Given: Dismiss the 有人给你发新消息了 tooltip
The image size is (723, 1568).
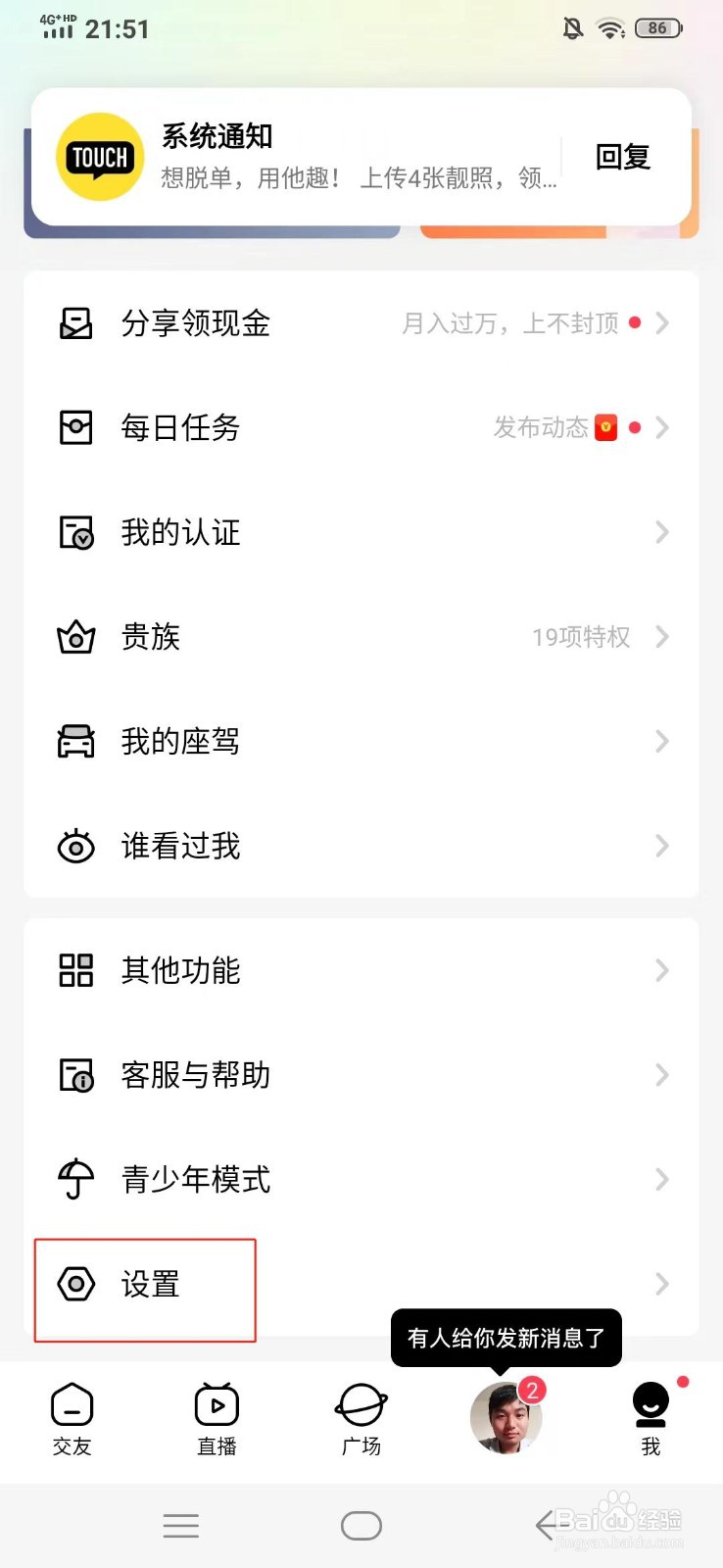Looking at the screenshot, I should [506, 1337].
